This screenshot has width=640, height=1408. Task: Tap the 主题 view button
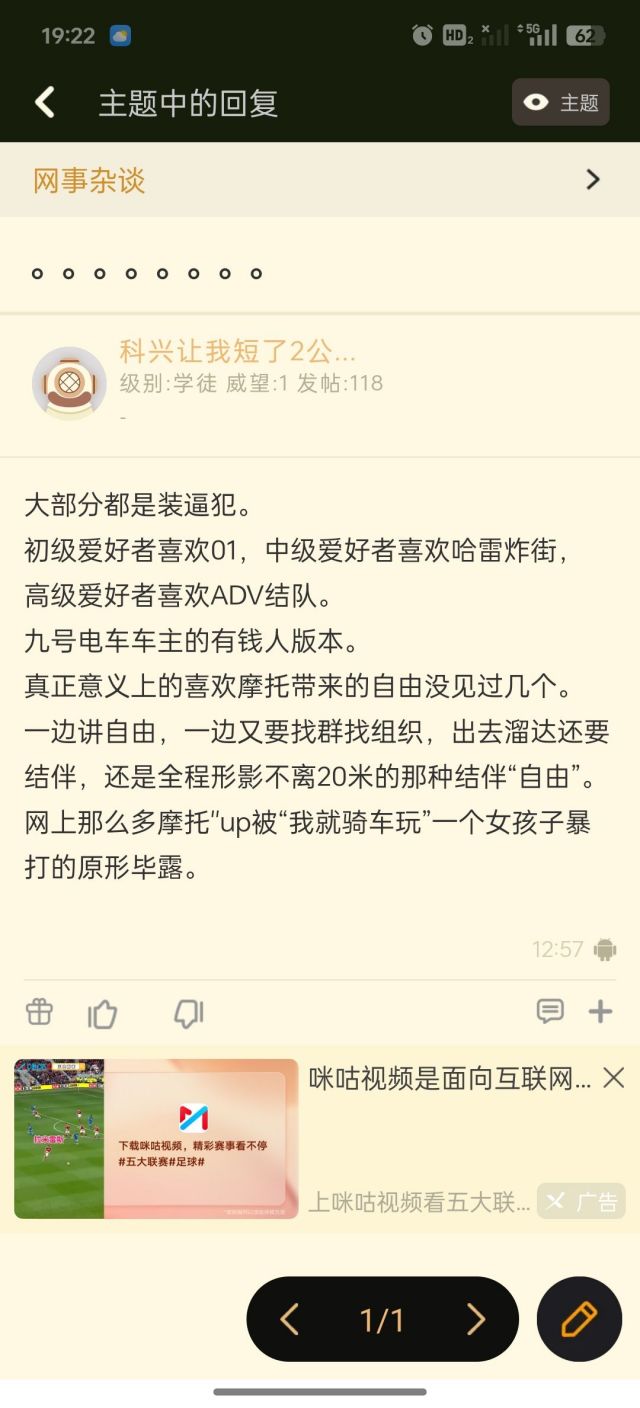pos(561,102)
